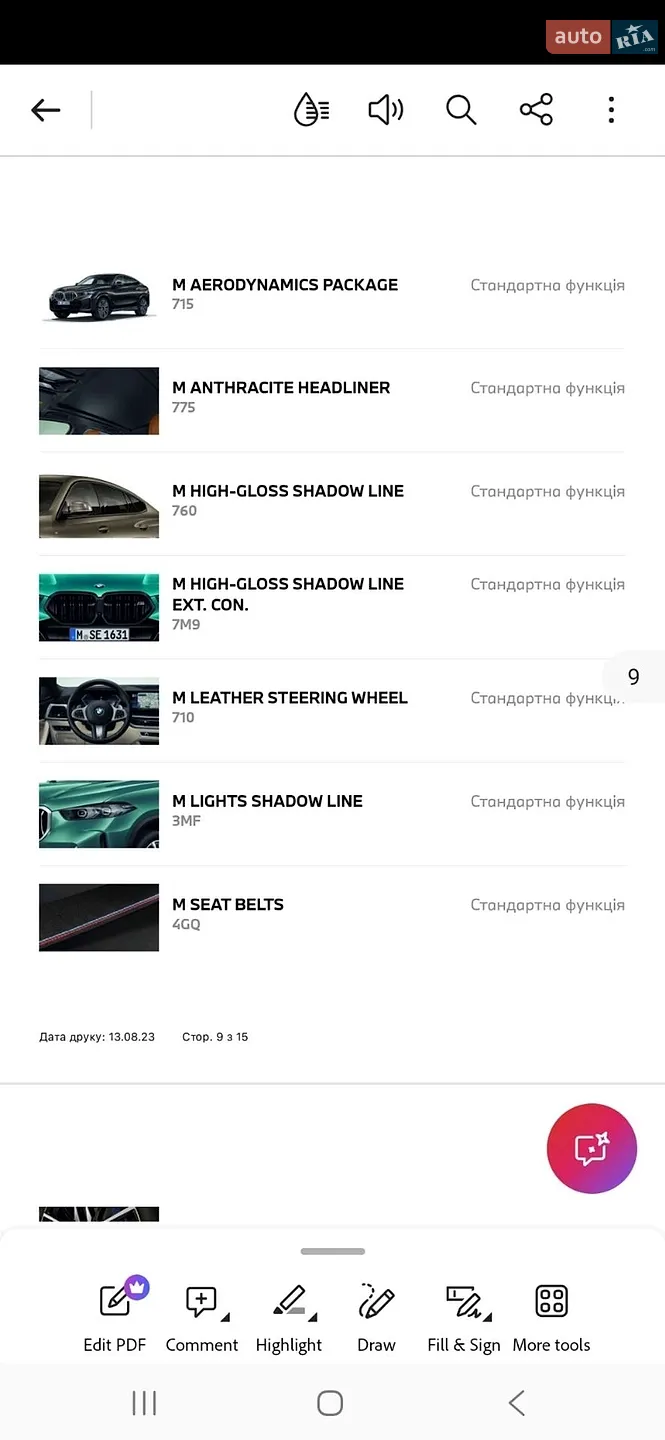This screenshot has width=665, height=1440.
Task: Open Liquid Mode reading view icon
Action: click(311, 110)
